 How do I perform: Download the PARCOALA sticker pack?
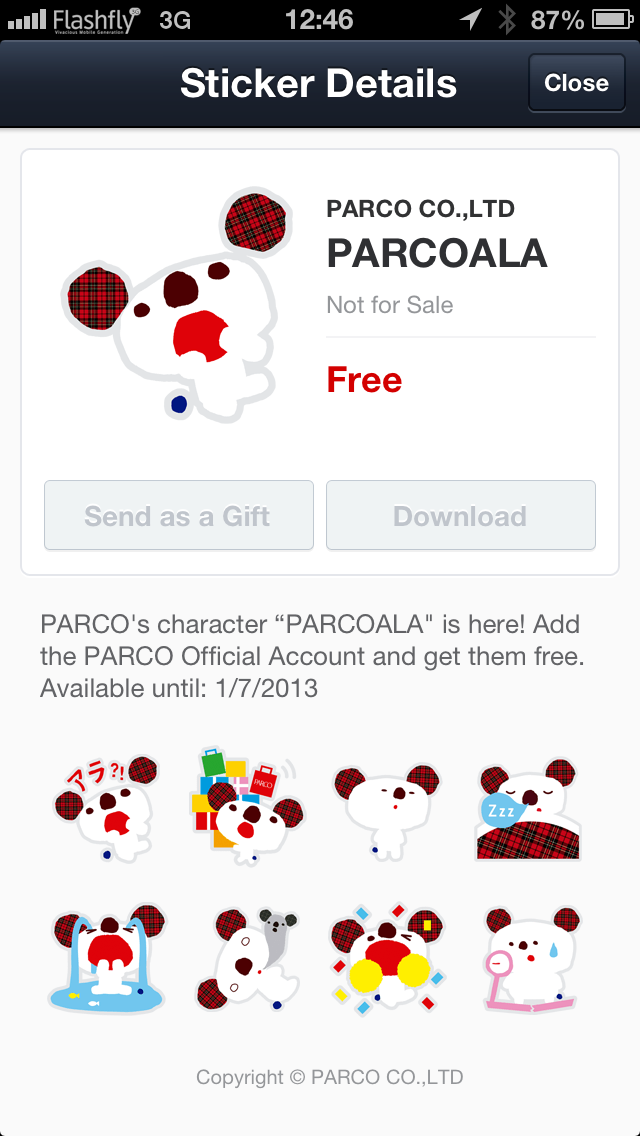(460, 516)
